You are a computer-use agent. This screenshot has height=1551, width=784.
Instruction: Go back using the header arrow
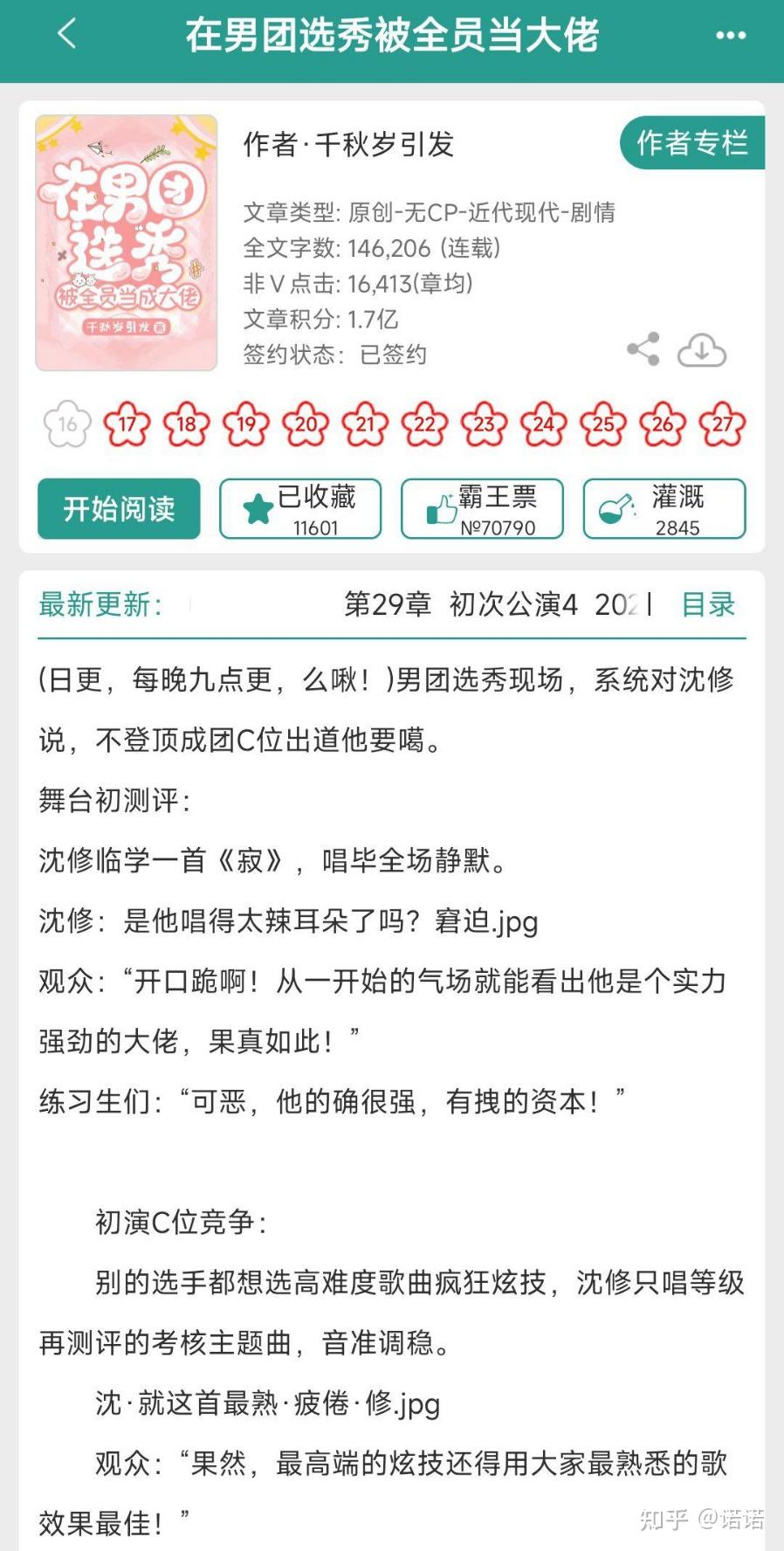67,35
